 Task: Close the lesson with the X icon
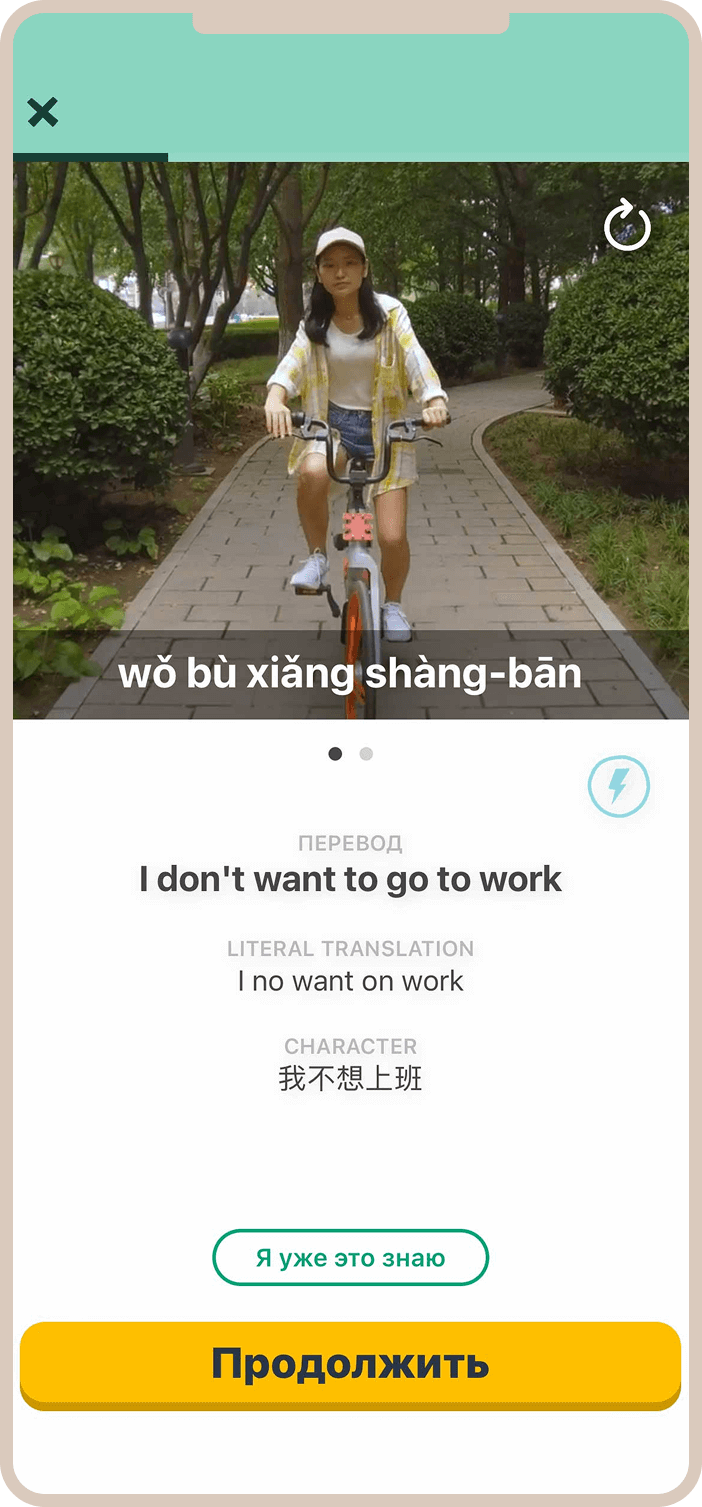click(43, 112)
